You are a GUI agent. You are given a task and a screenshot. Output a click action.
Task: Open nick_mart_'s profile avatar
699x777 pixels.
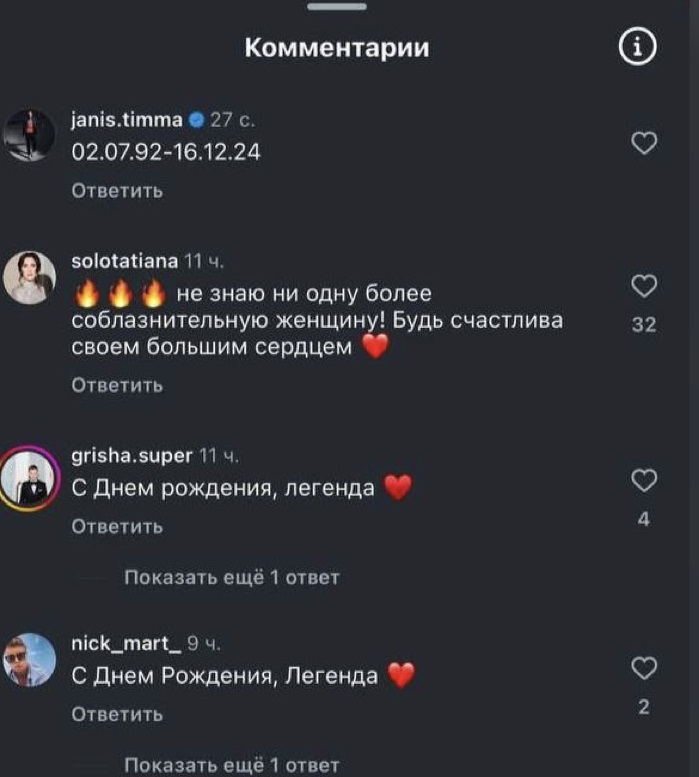[x=29, y=660]
